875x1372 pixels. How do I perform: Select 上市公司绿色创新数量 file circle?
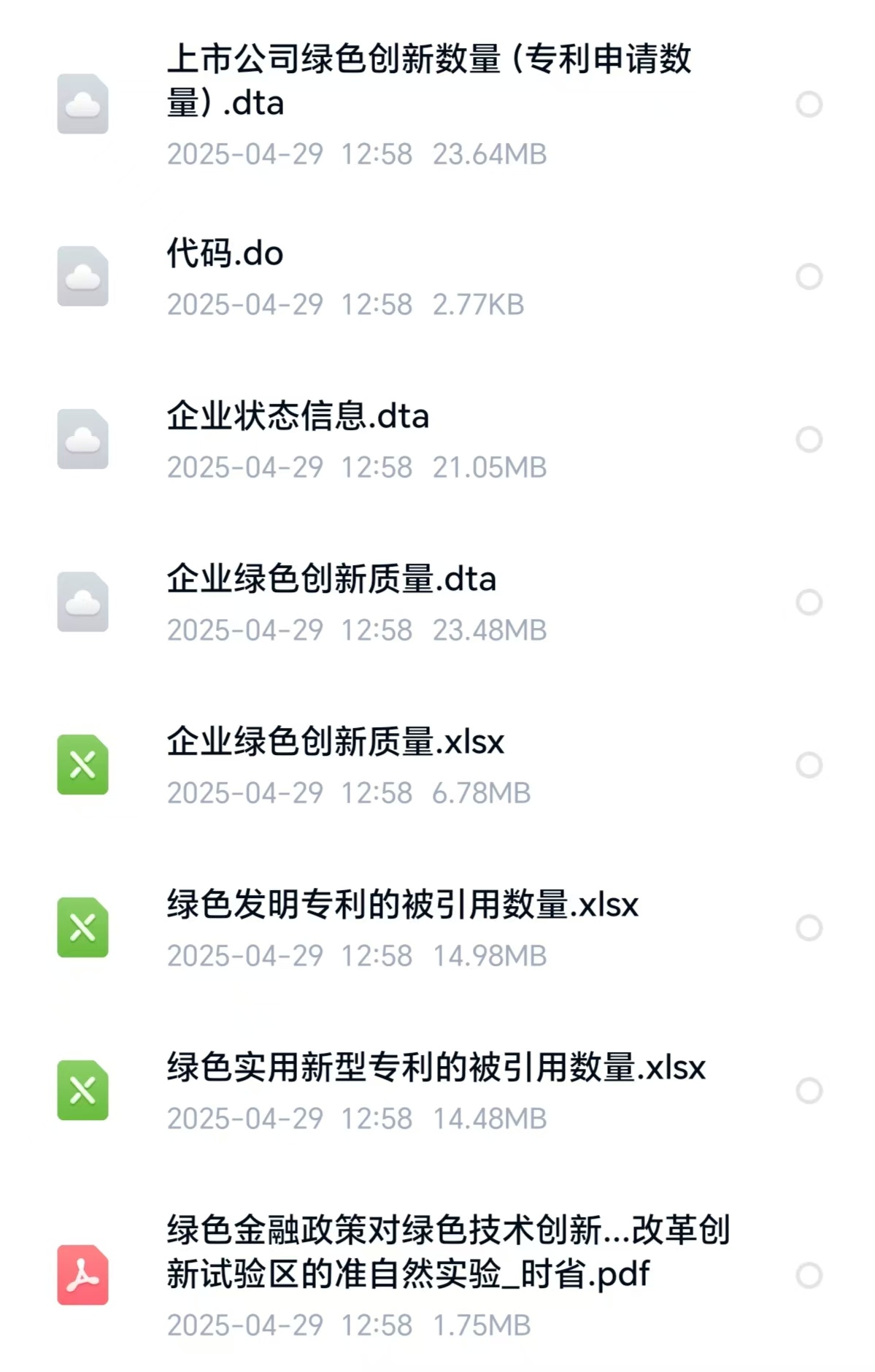coord(809,104)
